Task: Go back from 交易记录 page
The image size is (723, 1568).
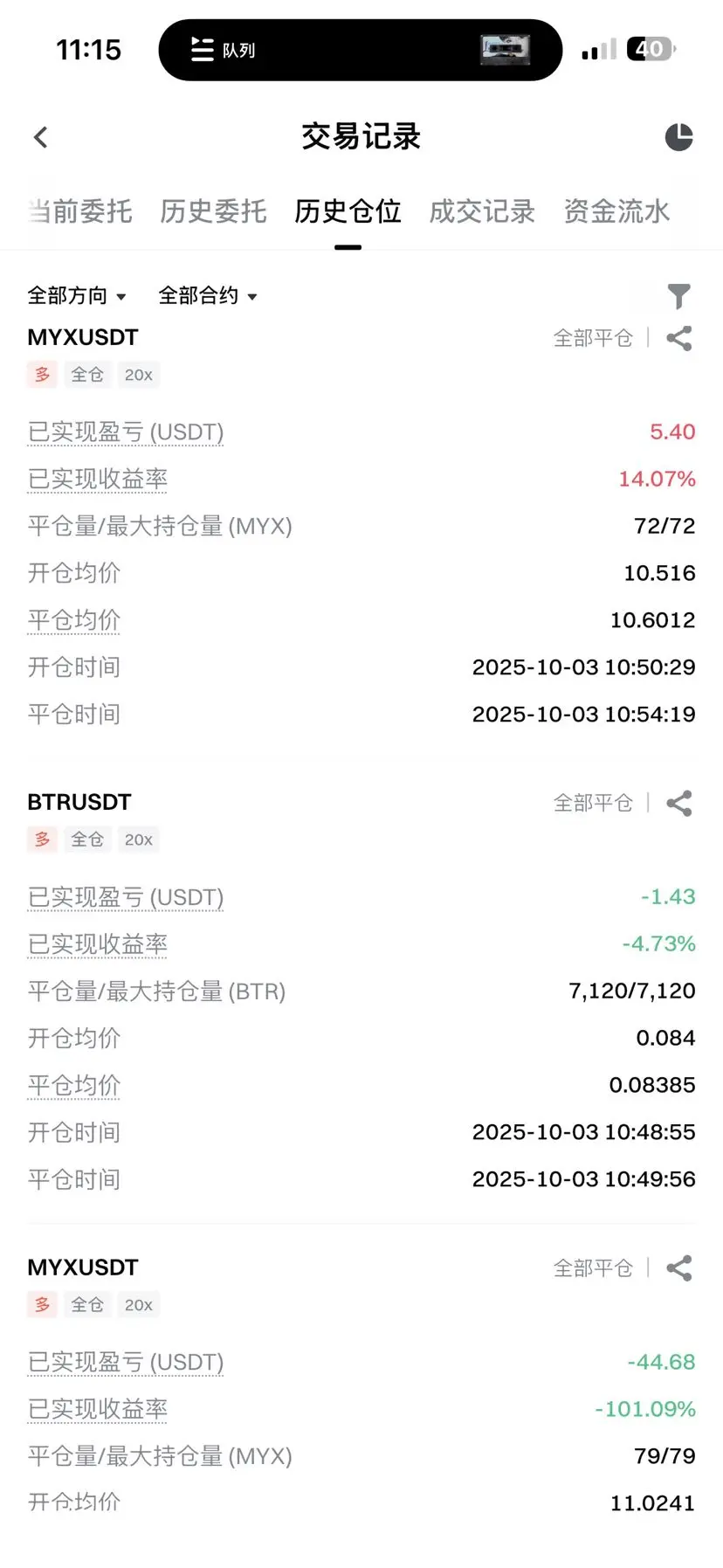Action: click(41, 137)
